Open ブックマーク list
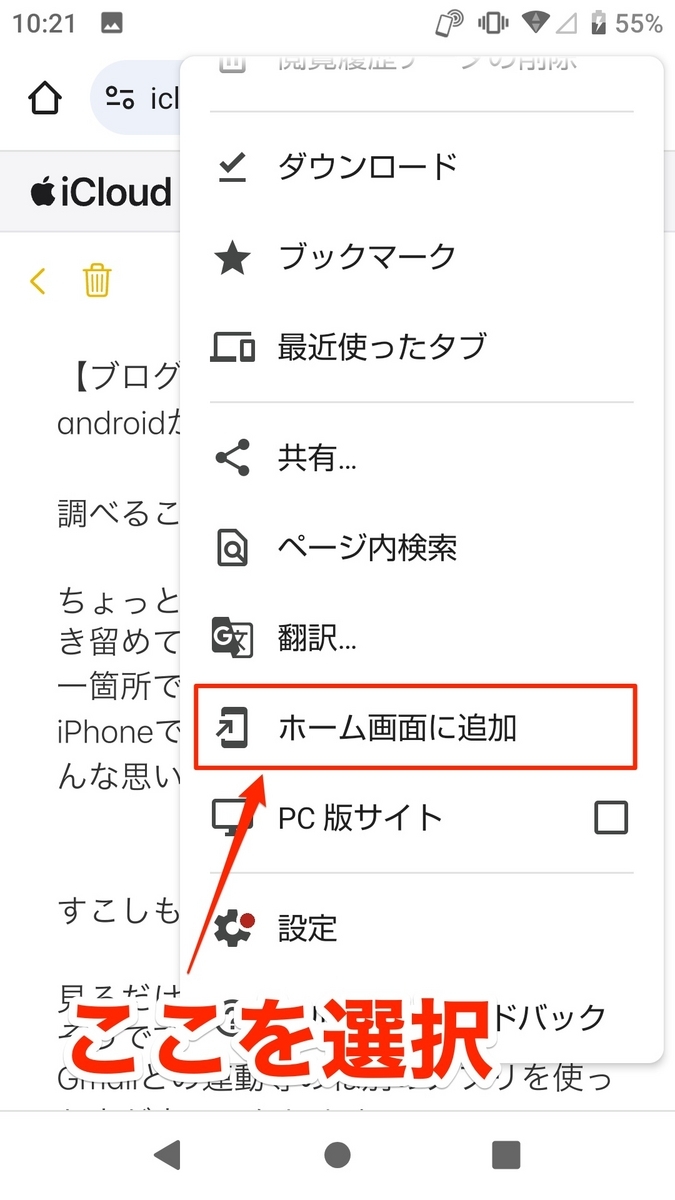The height and width of the screenshot is (1200, 675). coord(367,257)
